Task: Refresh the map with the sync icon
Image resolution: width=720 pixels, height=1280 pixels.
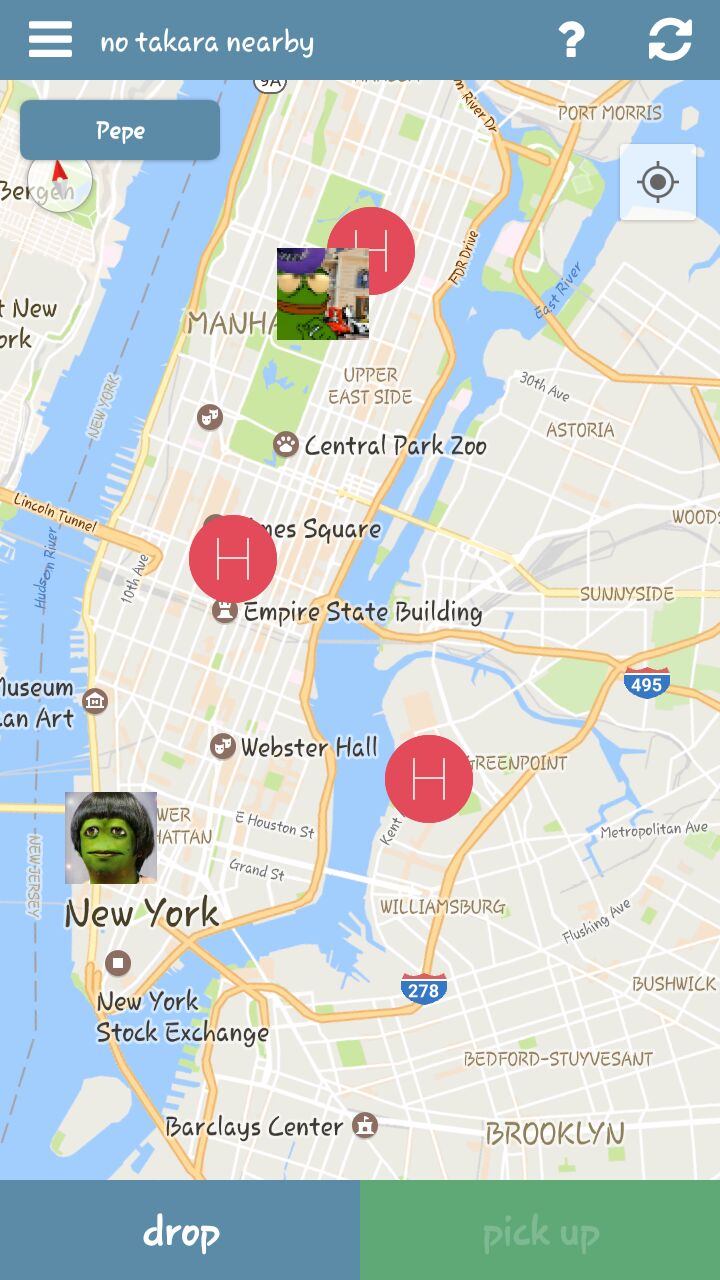Action: coord(670,40)
